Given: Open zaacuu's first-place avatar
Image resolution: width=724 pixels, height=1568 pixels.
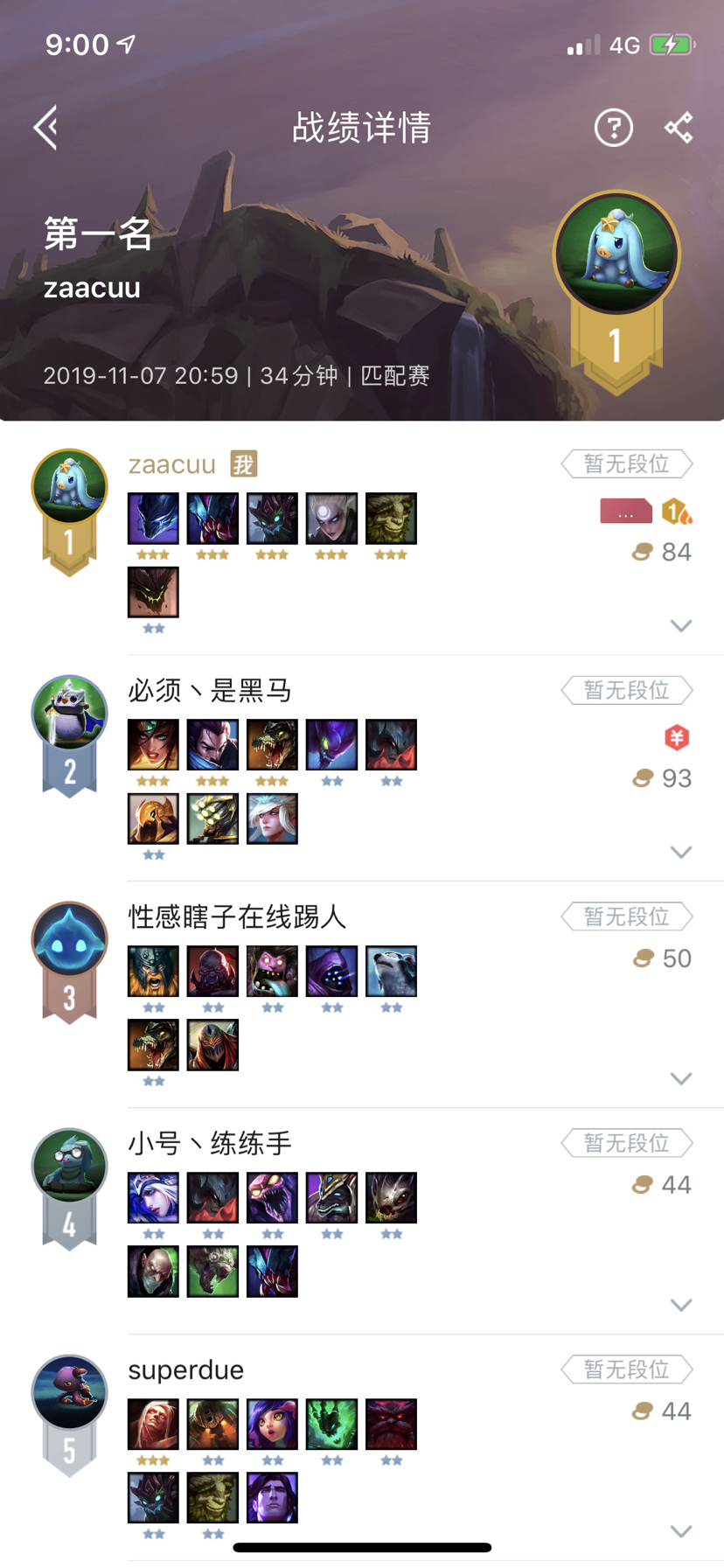Looking at the screenshot, I should [x=70, y=486].
